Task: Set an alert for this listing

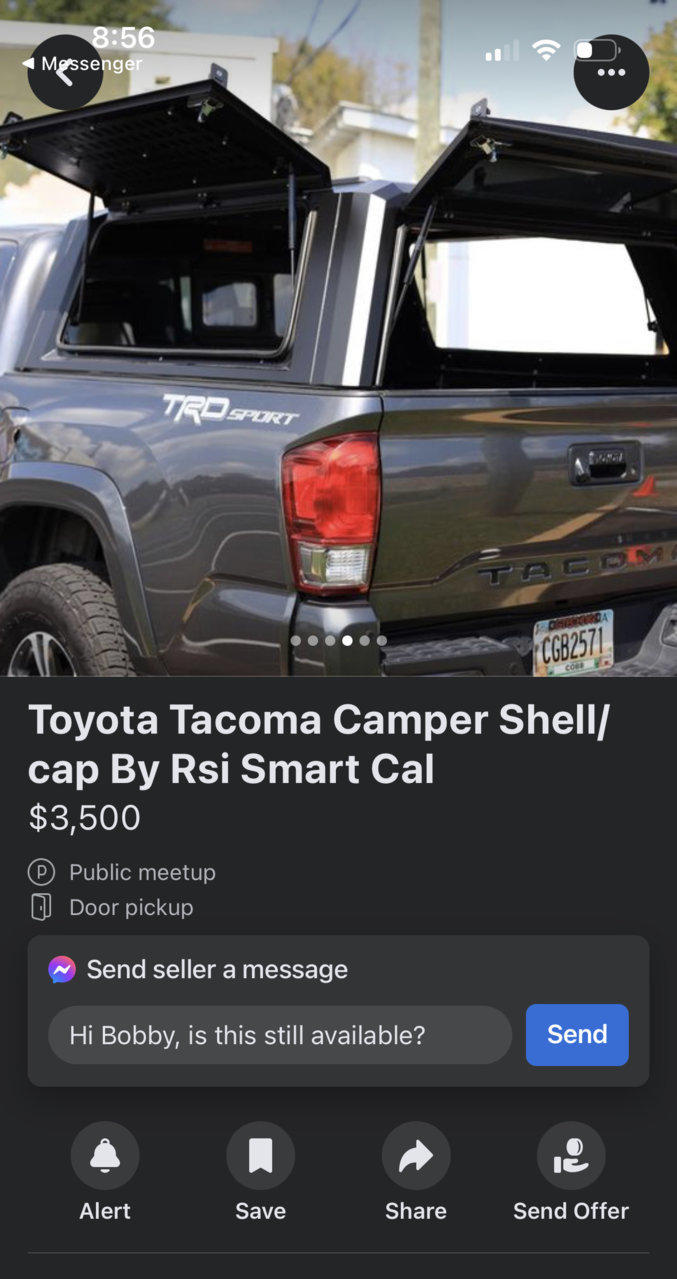Action: (x=105, y=1171)
